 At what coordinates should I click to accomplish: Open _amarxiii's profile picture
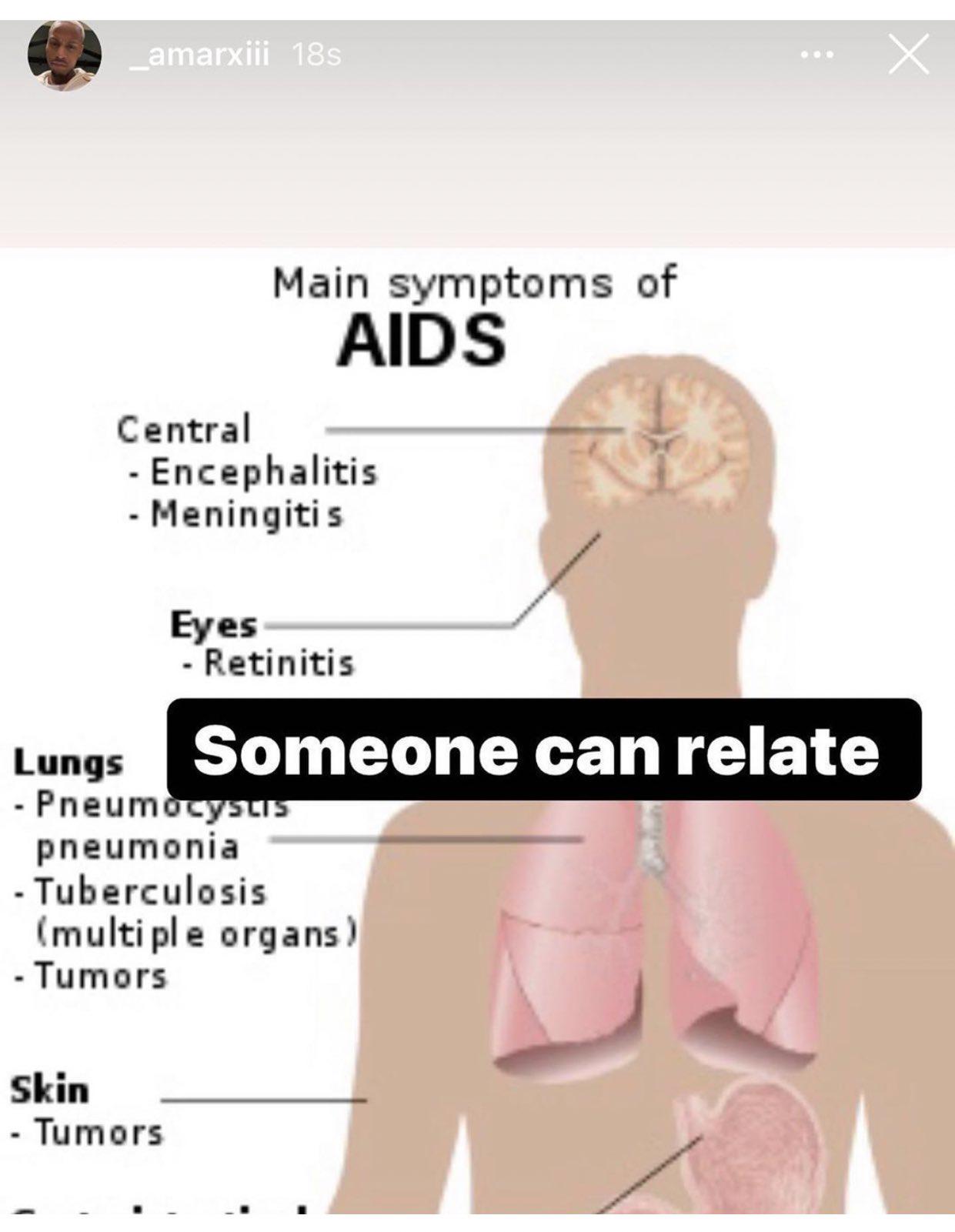65,55
